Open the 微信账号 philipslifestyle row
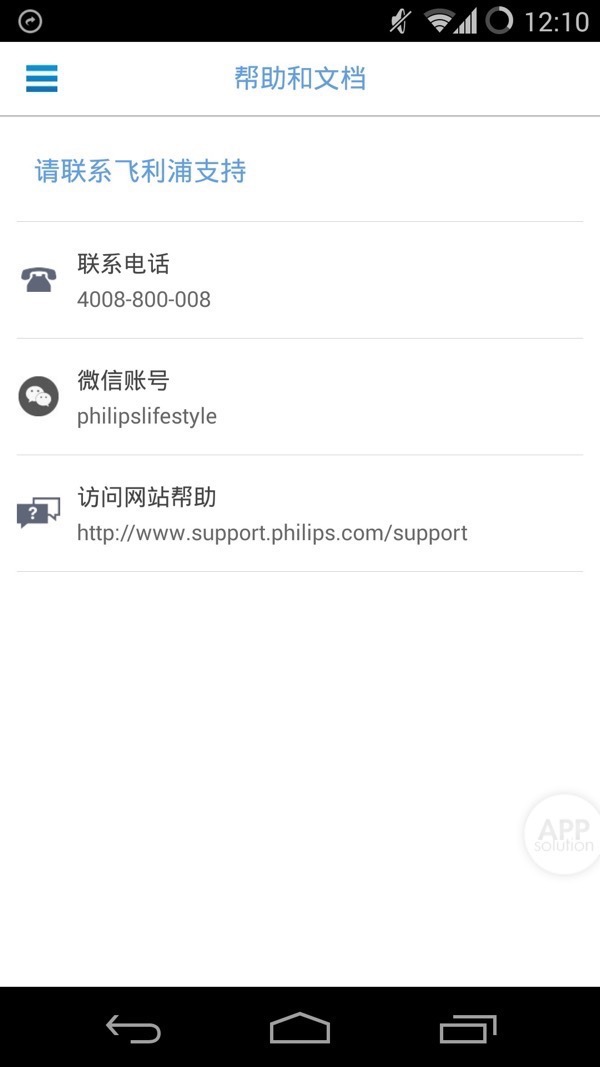This screenshot has width=600, height=1067. coord(299,397)
